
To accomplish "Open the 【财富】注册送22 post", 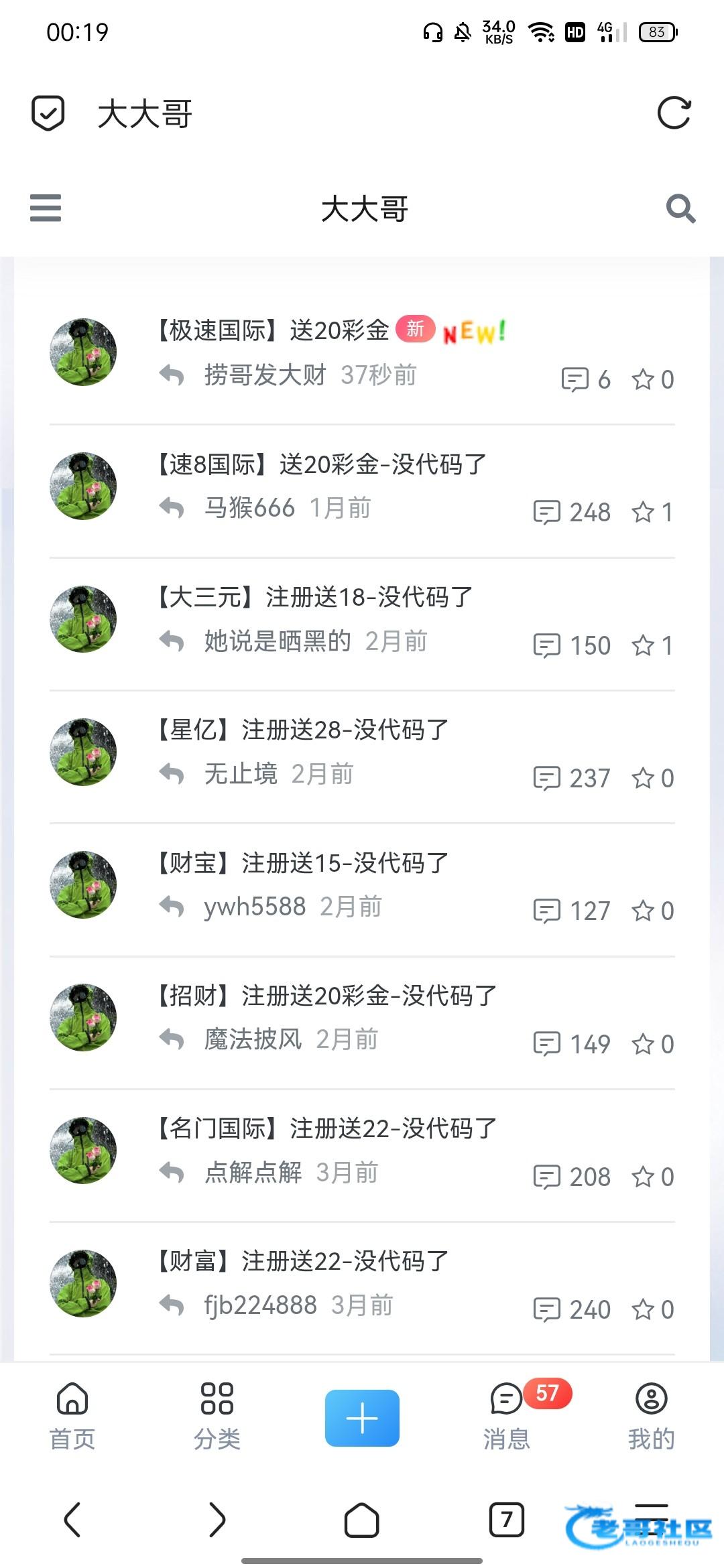I will pos(303,1261).
